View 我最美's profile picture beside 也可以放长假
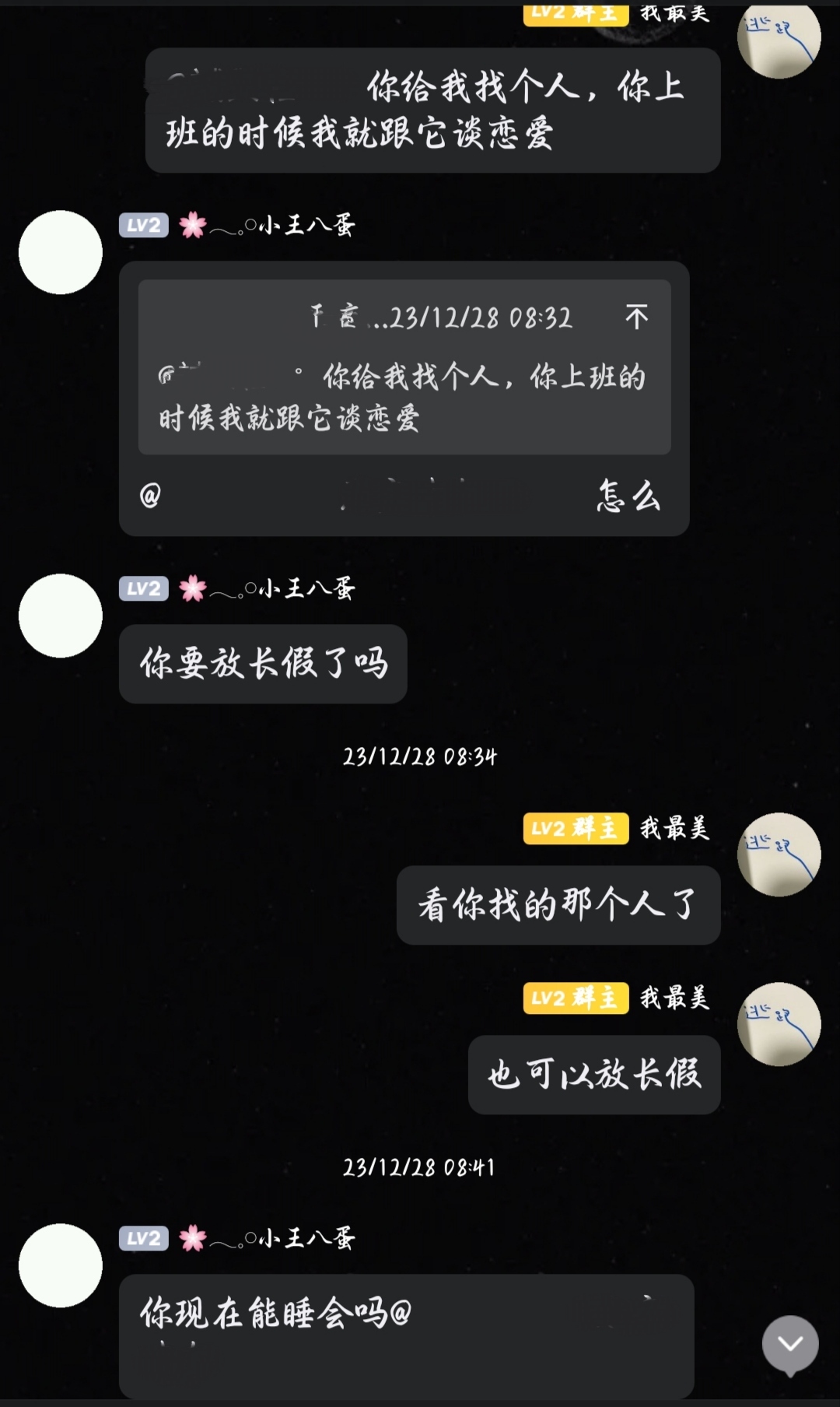Screen dimensions: 840x1407 click(x=779, y=1024)
